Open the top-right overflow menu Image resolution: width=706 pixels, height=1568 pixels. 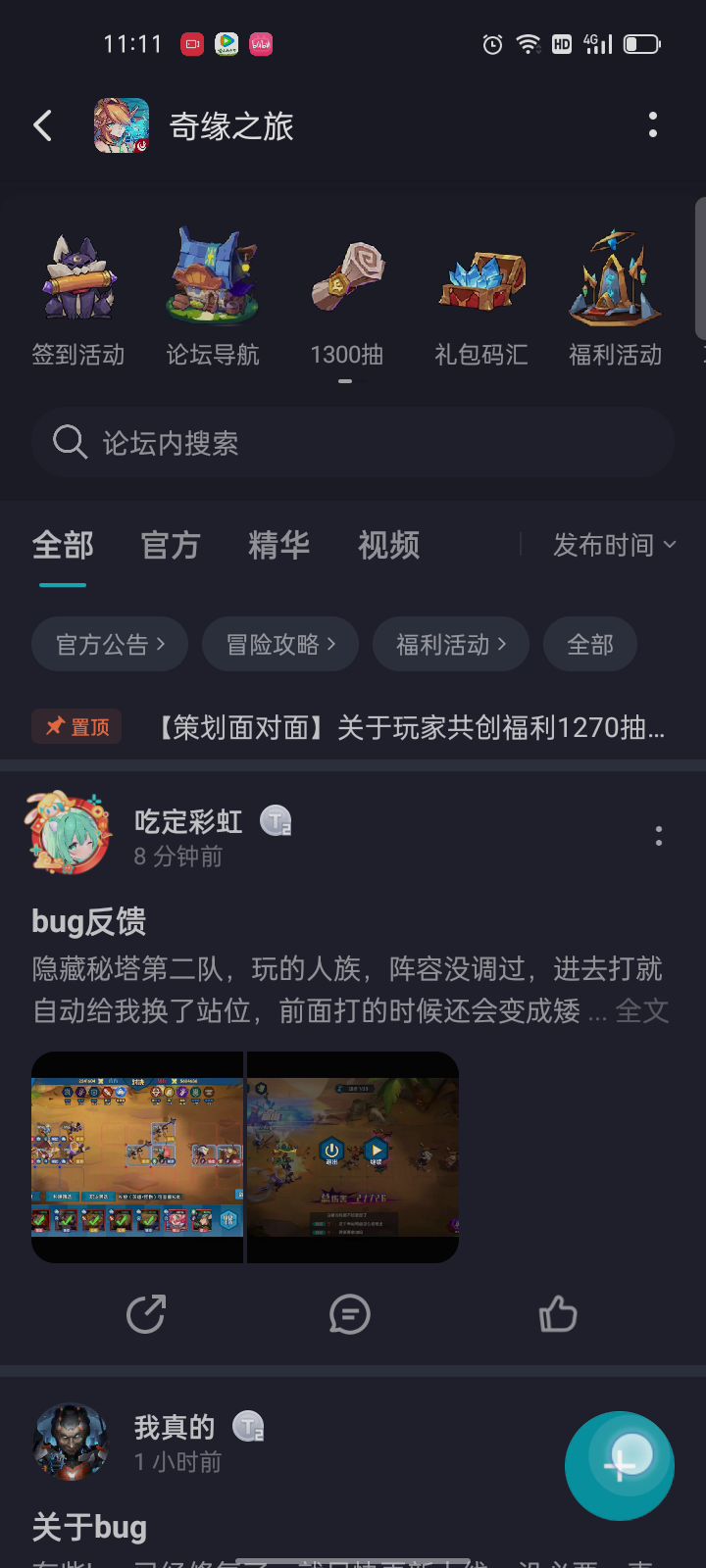[653, 125]
